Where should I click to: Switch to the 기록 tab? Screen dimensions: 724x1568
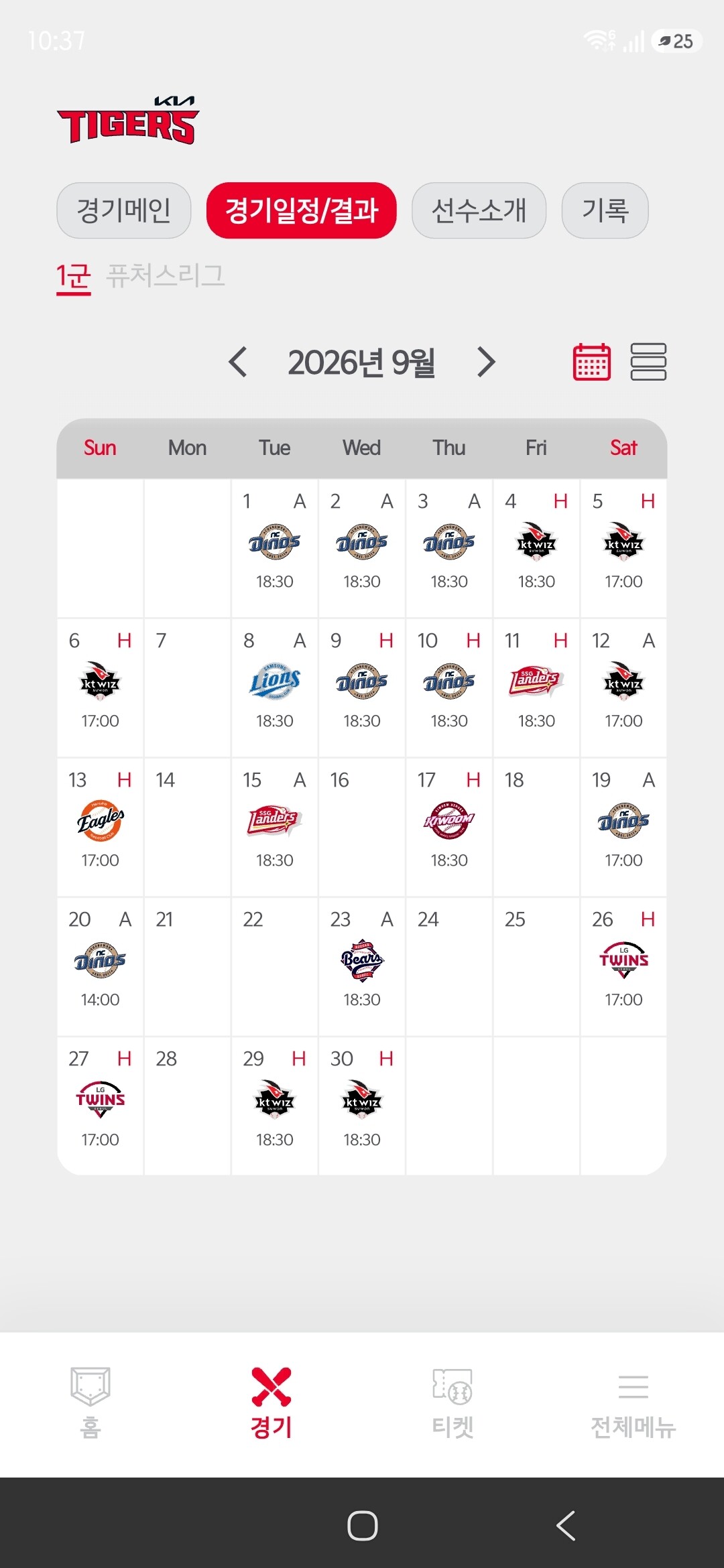pyautogui.click(x=605, y=210)
